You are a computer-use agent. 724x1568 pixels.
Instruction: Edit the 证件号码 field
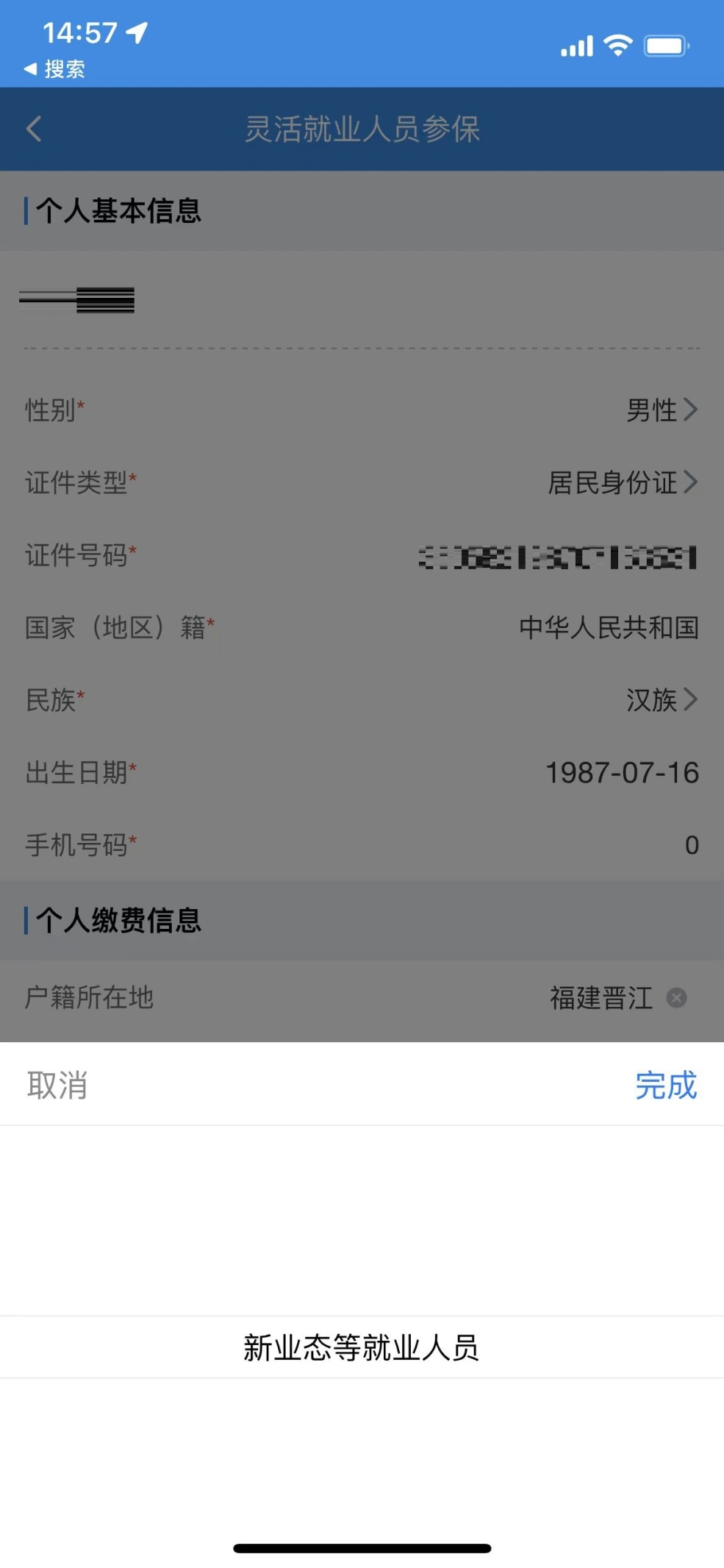[362, 555]
